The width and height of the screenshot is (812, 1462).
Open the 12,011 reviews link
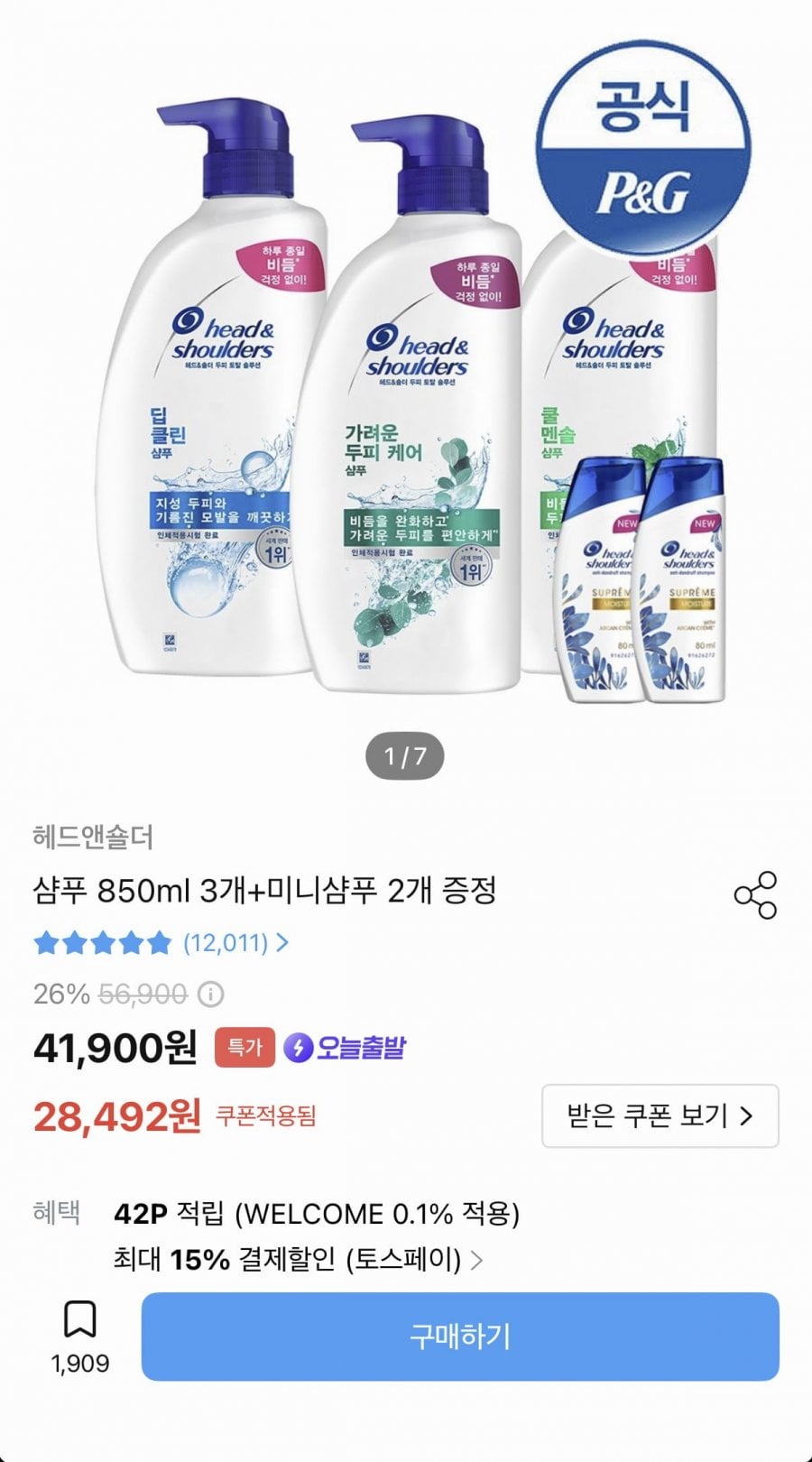pyautogui.click(x=235, y=943)
